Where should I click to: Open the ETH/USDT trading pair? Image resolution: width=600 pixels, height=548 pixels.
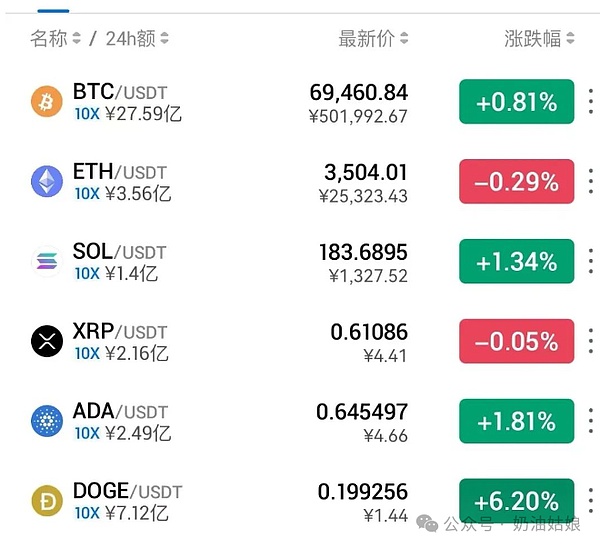tap(122, 182)
